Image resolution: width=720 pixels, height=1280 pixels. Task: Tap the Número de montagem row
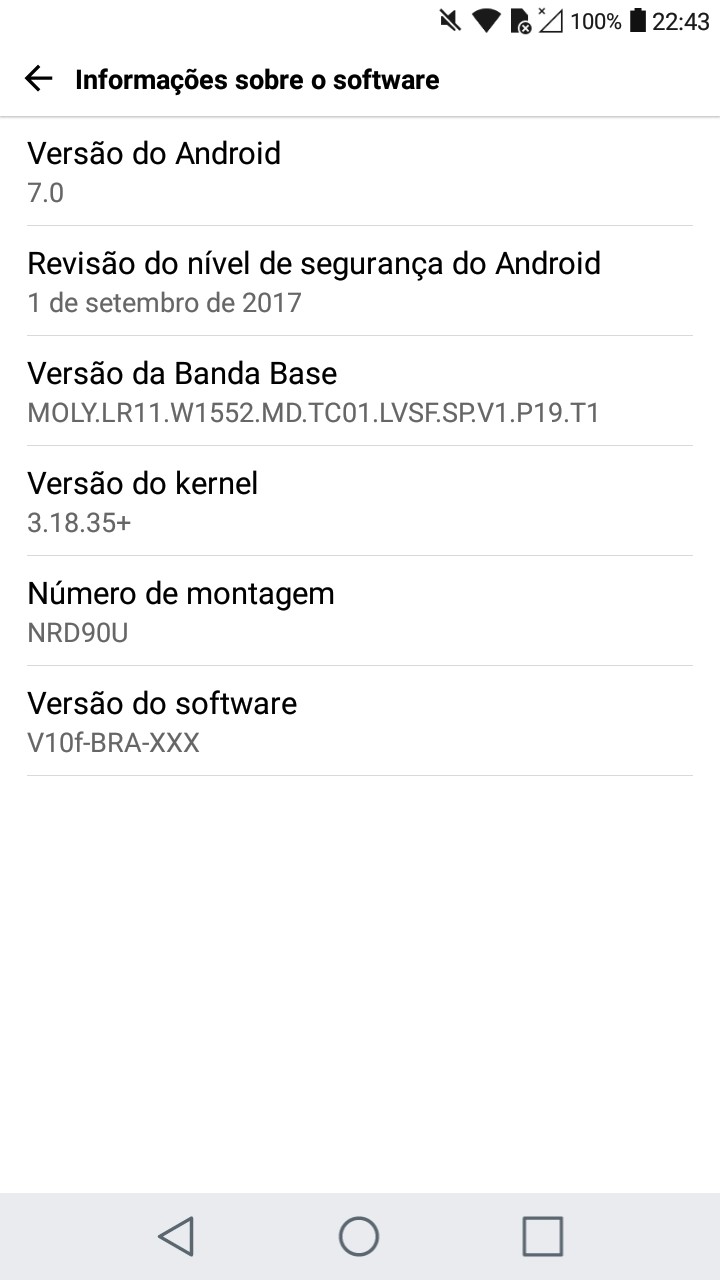click(359, 611)
